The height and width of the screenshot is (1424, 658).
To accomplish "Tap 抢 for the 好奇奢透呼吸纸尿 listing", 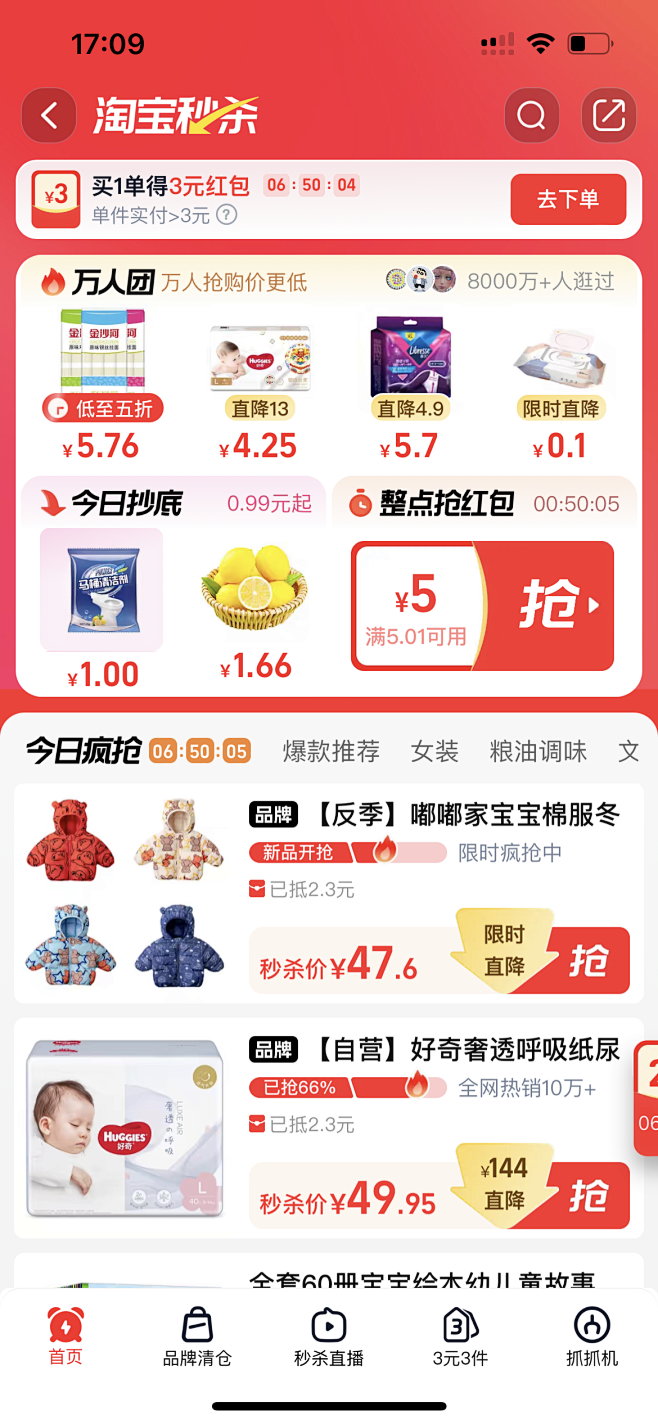I will pos(588,1195).
